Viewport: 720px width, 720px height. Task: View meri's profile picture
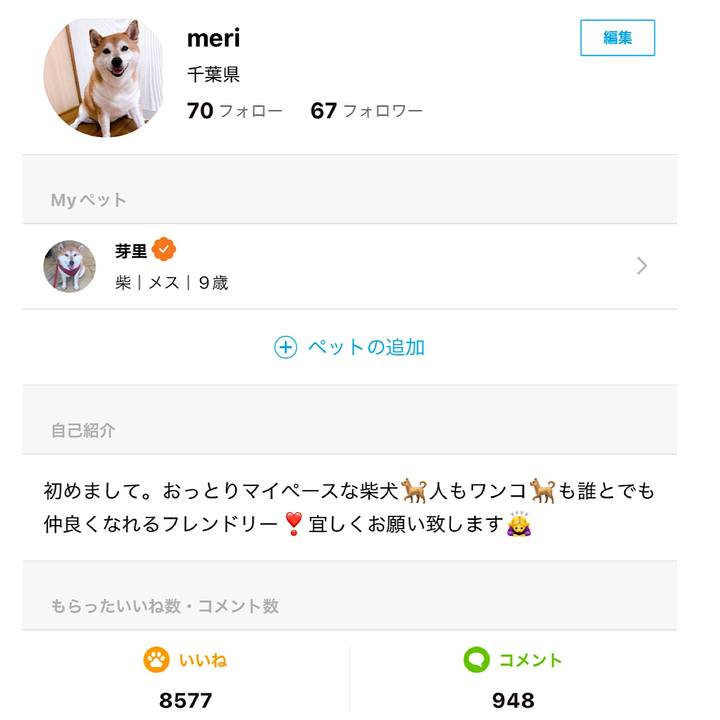click(x=104, y=76)
